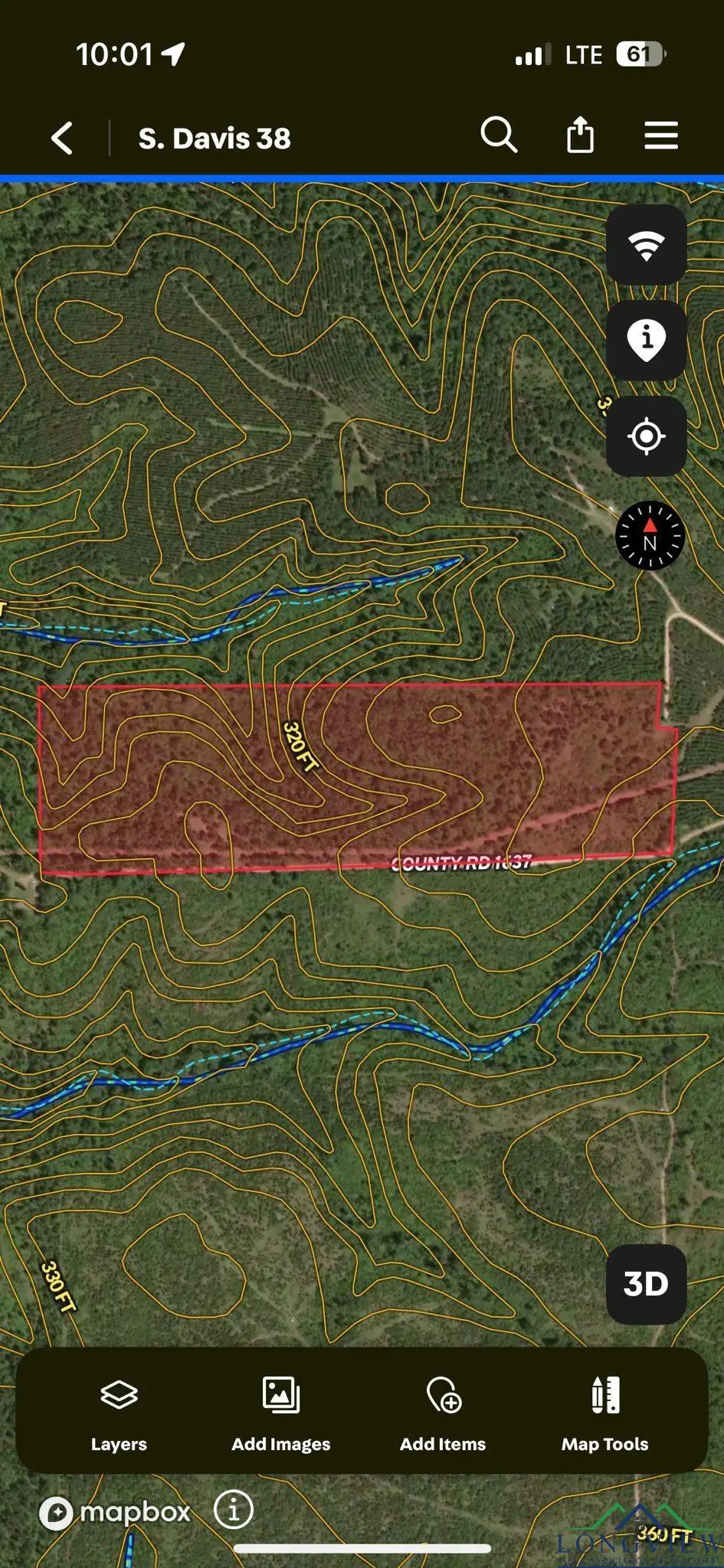The width and height of the screenshot is (724, 1568).
Task: Share this map
Action: pyautogui.click(x=580, y=136)
